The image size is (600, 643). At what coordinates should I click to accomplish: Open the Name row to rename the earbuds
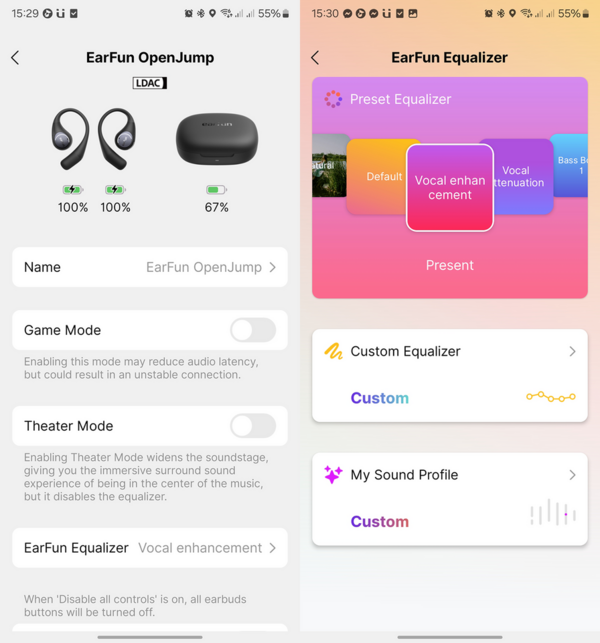pyautogui.click(x=150, y=267)
